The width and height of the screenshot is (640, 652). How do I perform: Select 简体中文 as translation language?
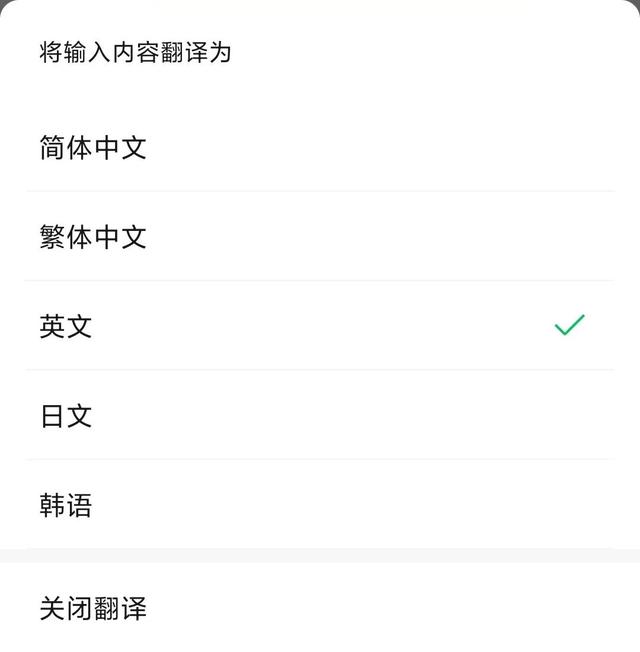94,148
